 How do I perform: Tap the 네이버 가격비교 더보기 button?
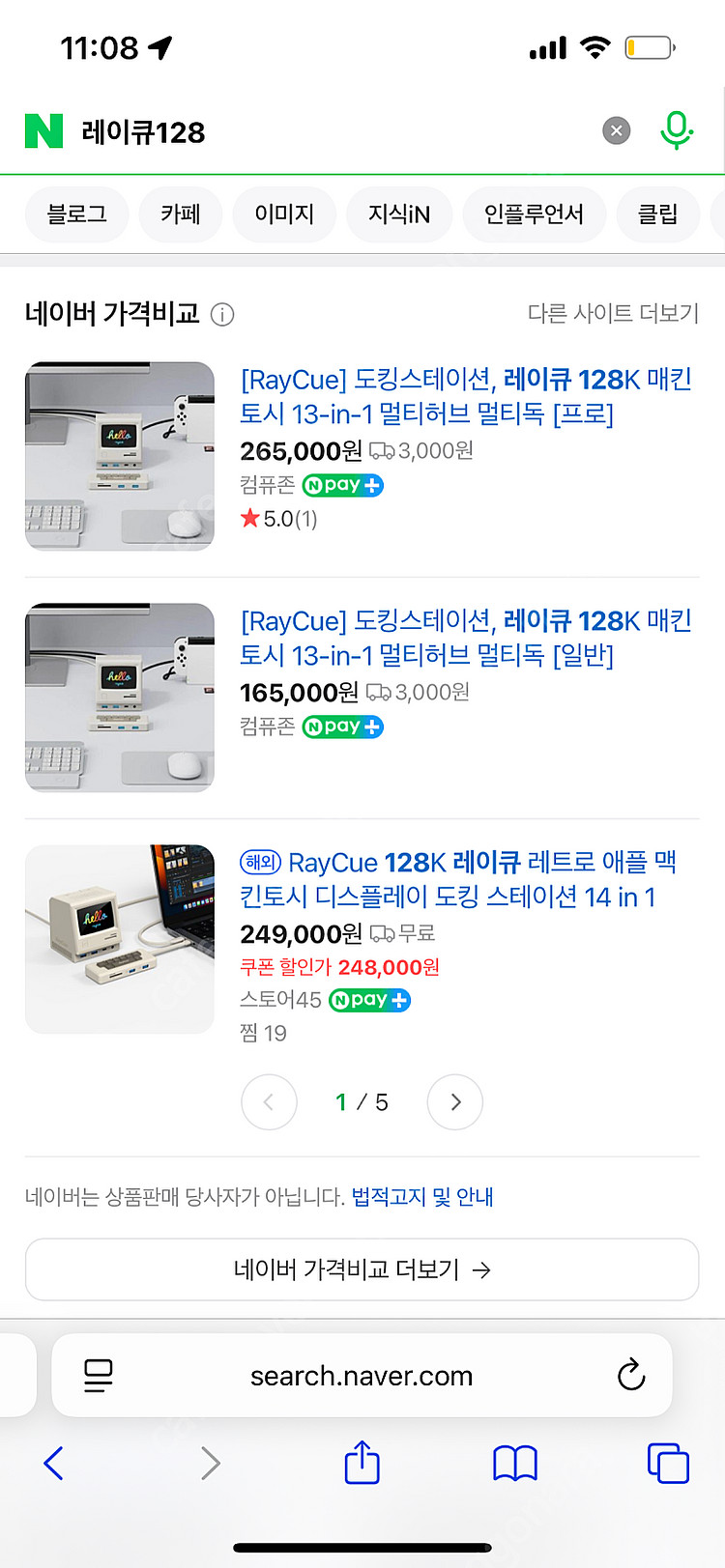click(x=362, y=1269)
